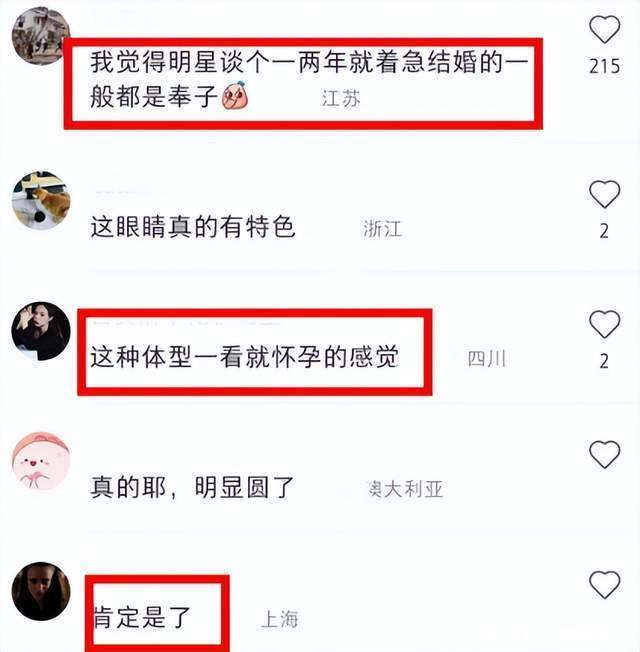Open the avatar of the 浙江 commenter
The width and height of the screenshot is (640, 652).
(x=41, y=200)
